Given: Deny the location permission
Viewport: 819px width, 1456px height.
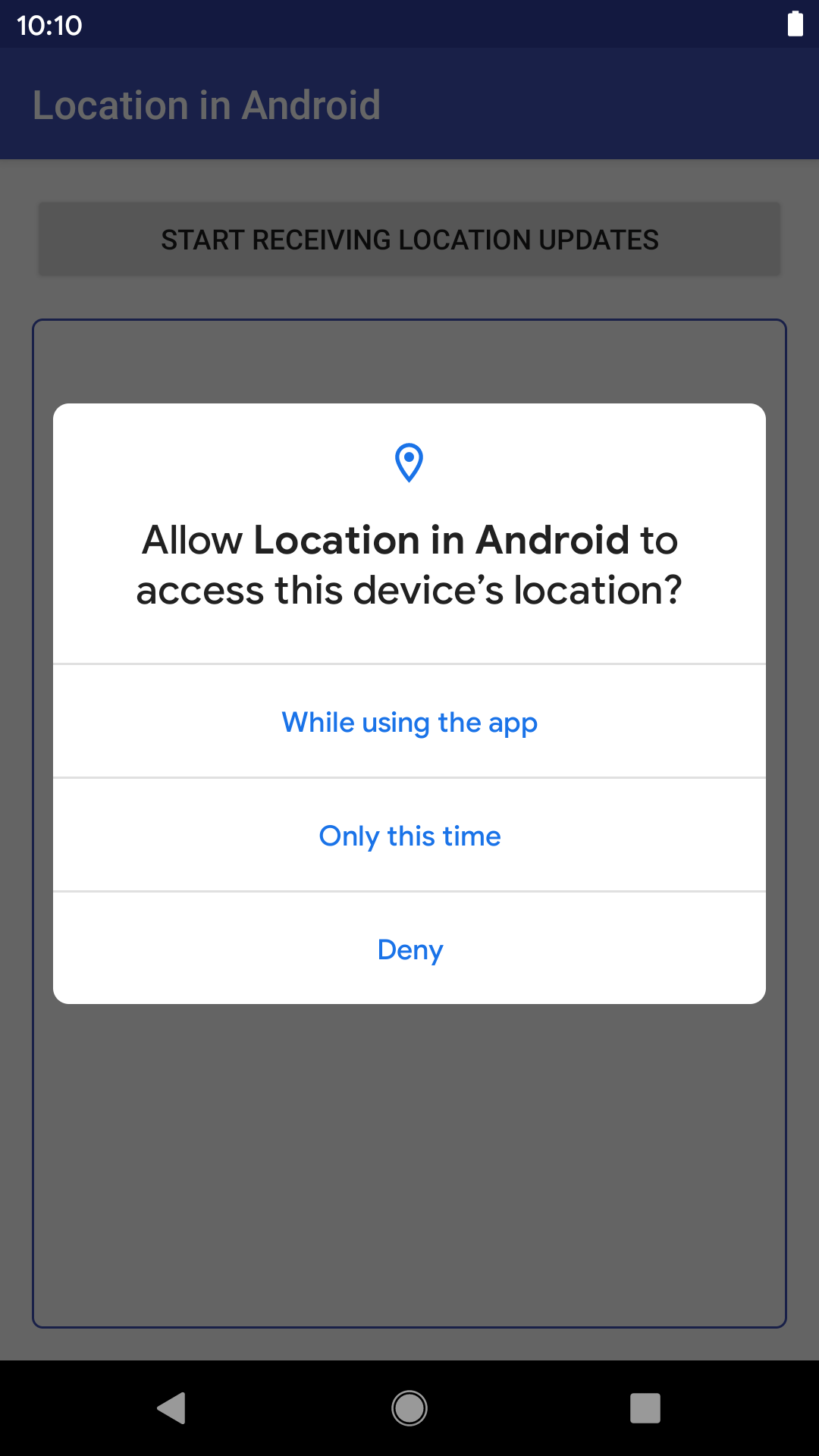Looking at the screenshot, I should 409,949.
